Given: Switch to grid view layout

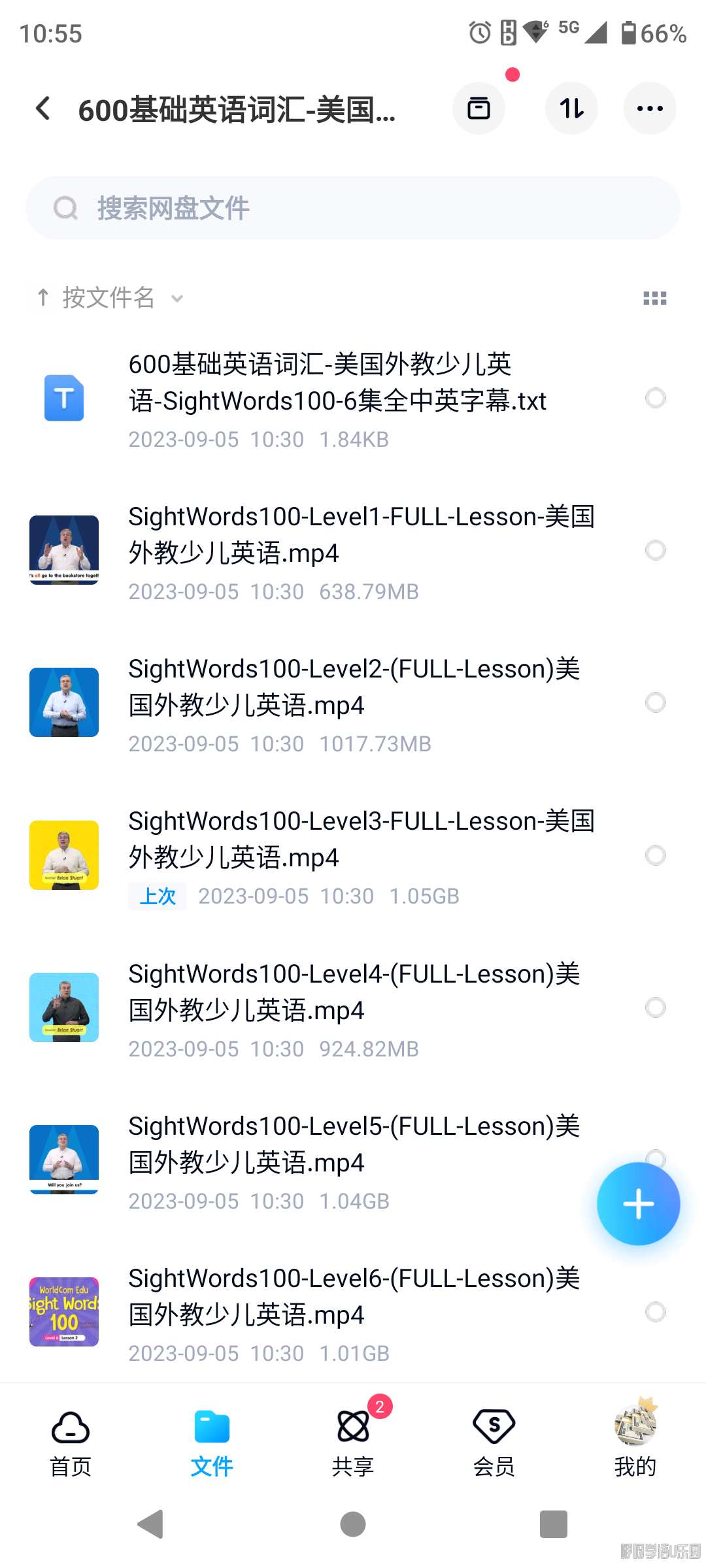Looking at the screenshot, I should pos(654,299).
